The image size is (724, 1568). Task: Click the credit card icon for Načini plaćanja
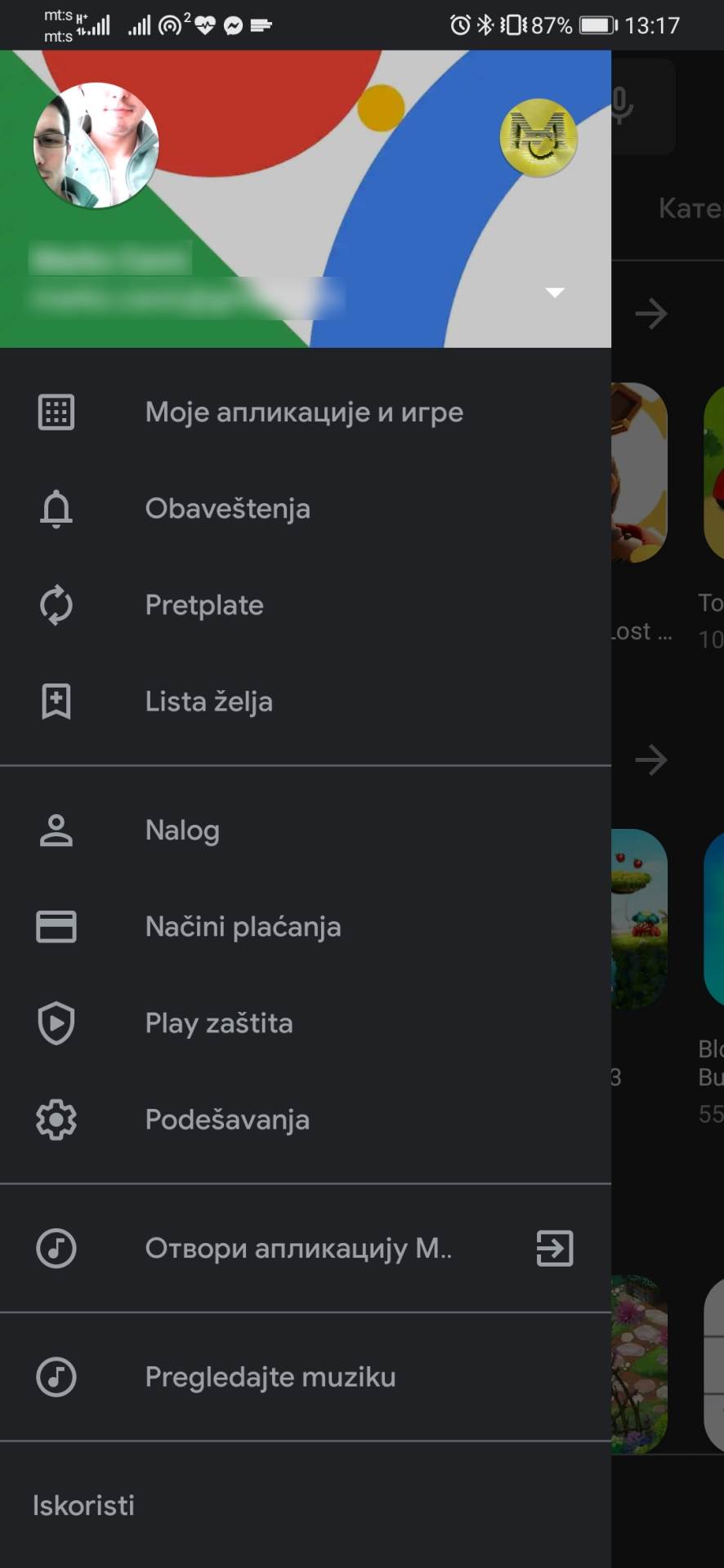(56, 926)
